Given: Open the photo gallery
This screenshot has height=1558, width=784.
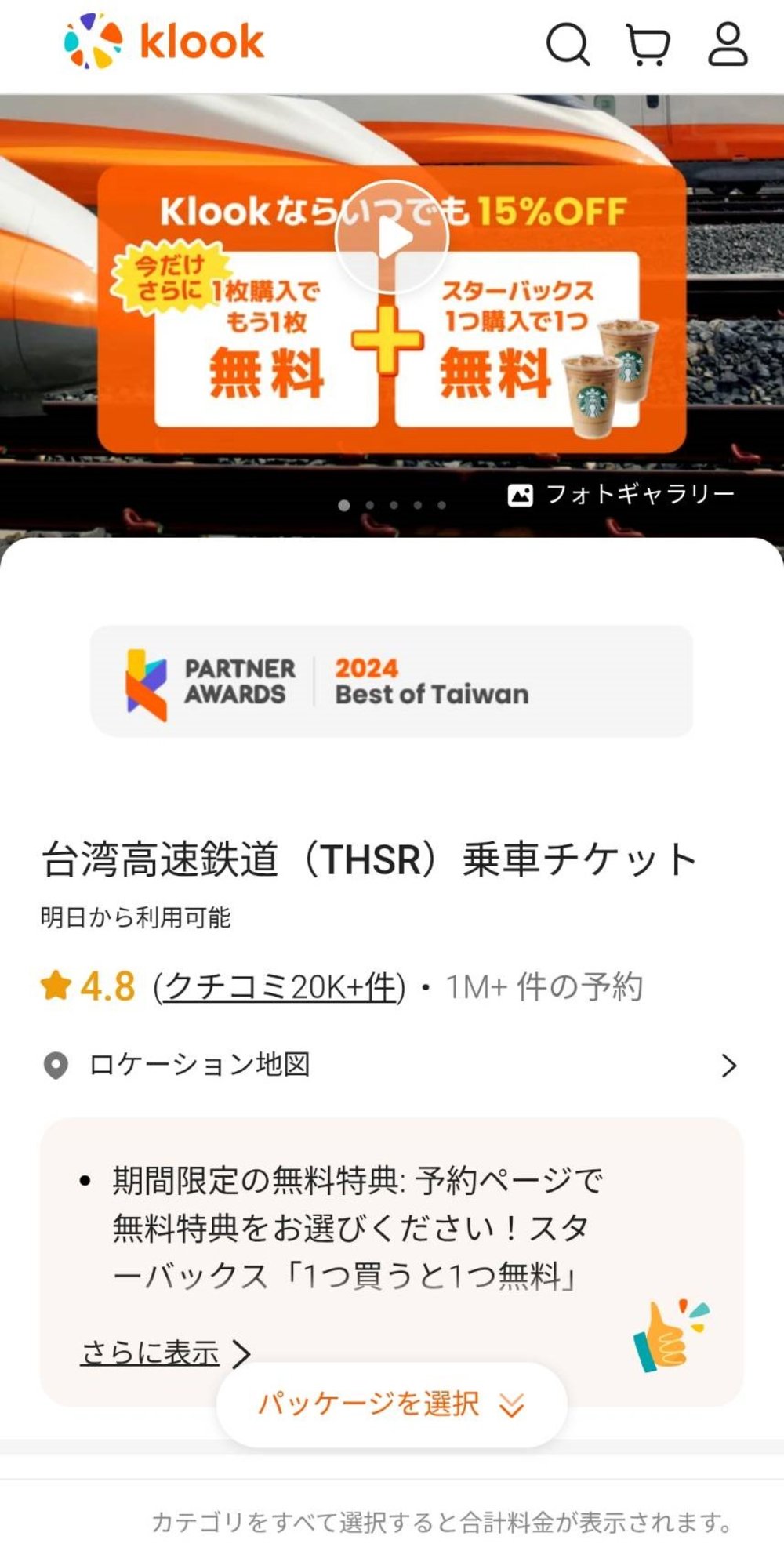Looking at the screenshot, I should tap(623, 494).
